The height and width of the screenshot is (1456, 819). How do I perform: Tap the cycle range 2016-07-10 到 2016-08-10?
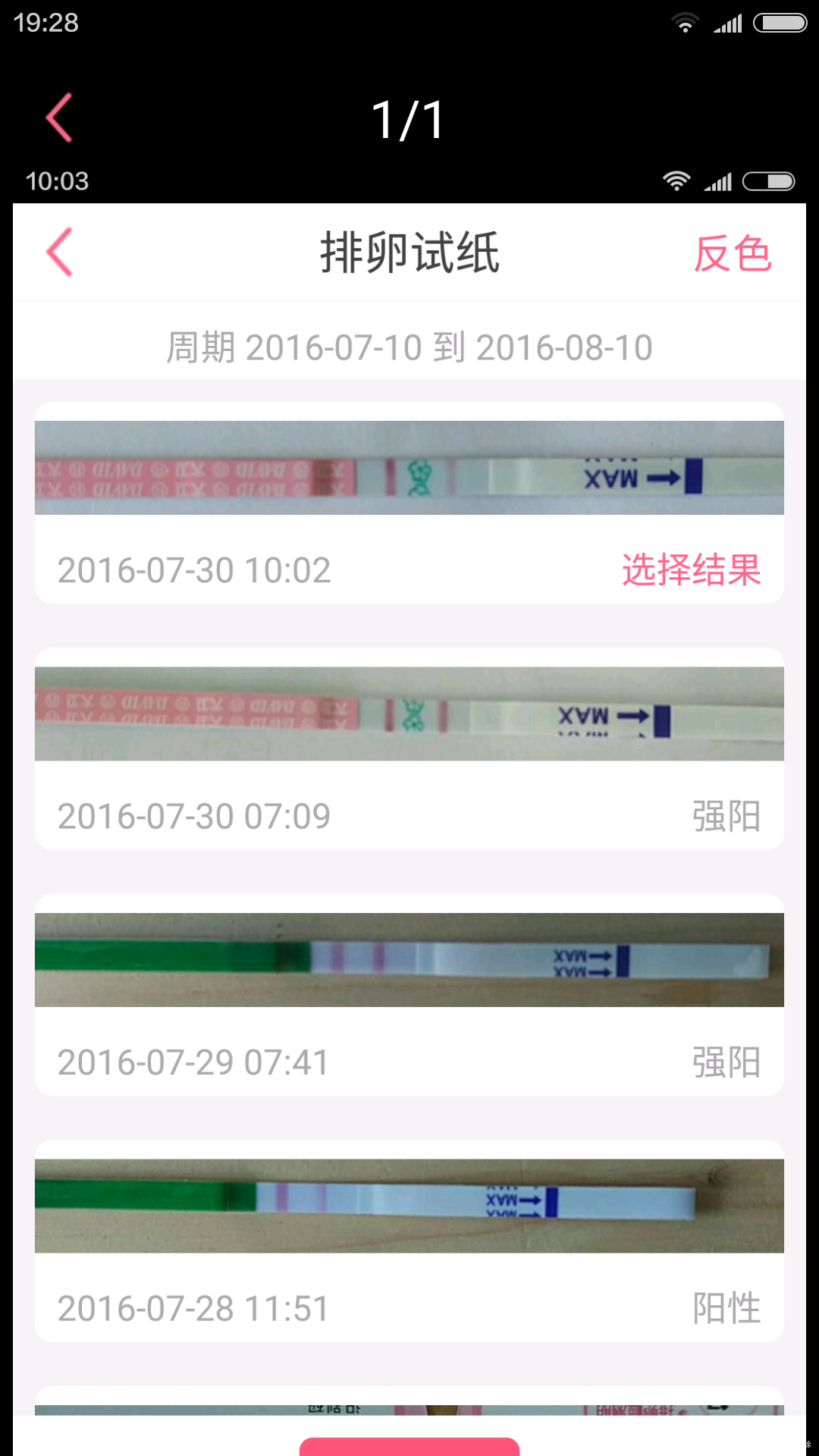pyautogui.click(x=409, y=346)
